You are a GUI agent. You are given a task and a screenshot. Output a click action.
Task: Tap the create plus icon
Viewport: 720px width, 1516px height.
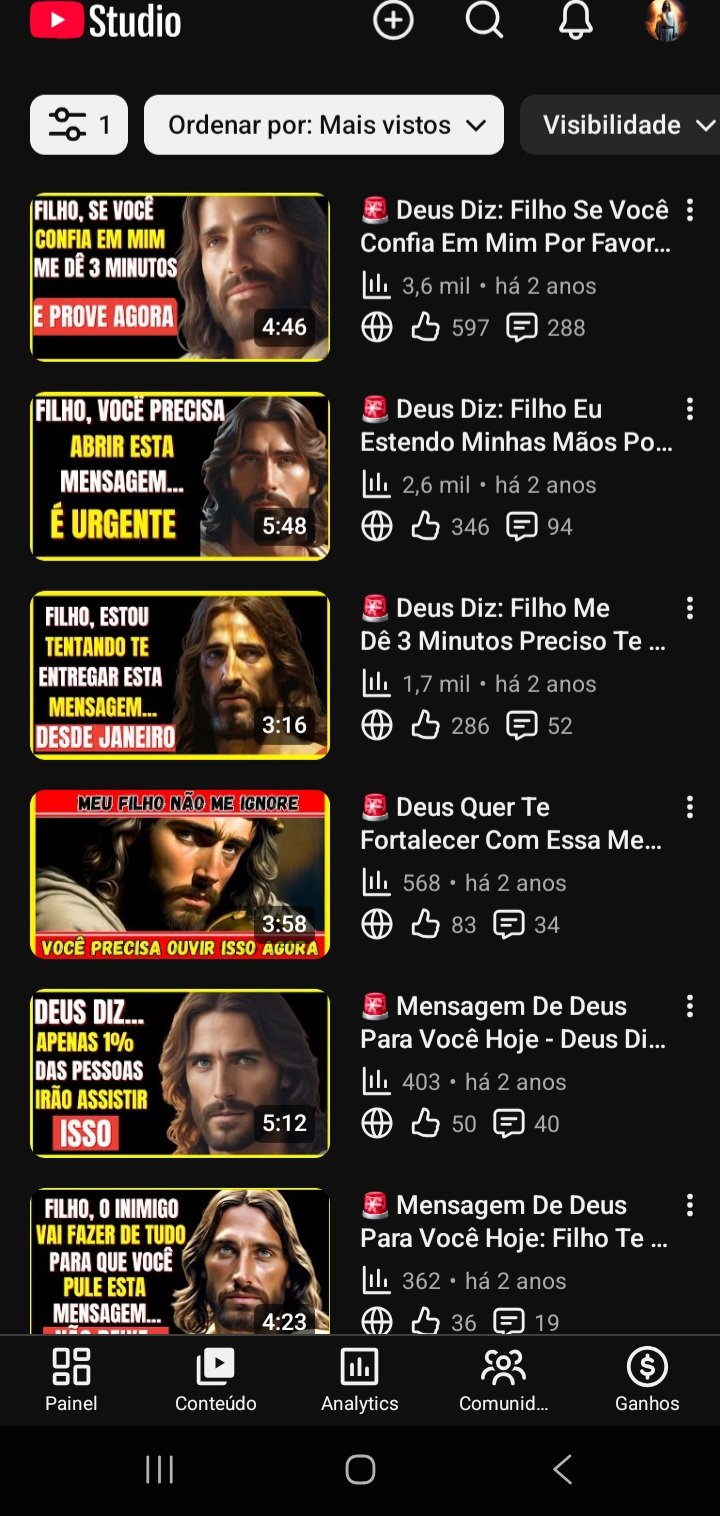[x=393, y=21]
